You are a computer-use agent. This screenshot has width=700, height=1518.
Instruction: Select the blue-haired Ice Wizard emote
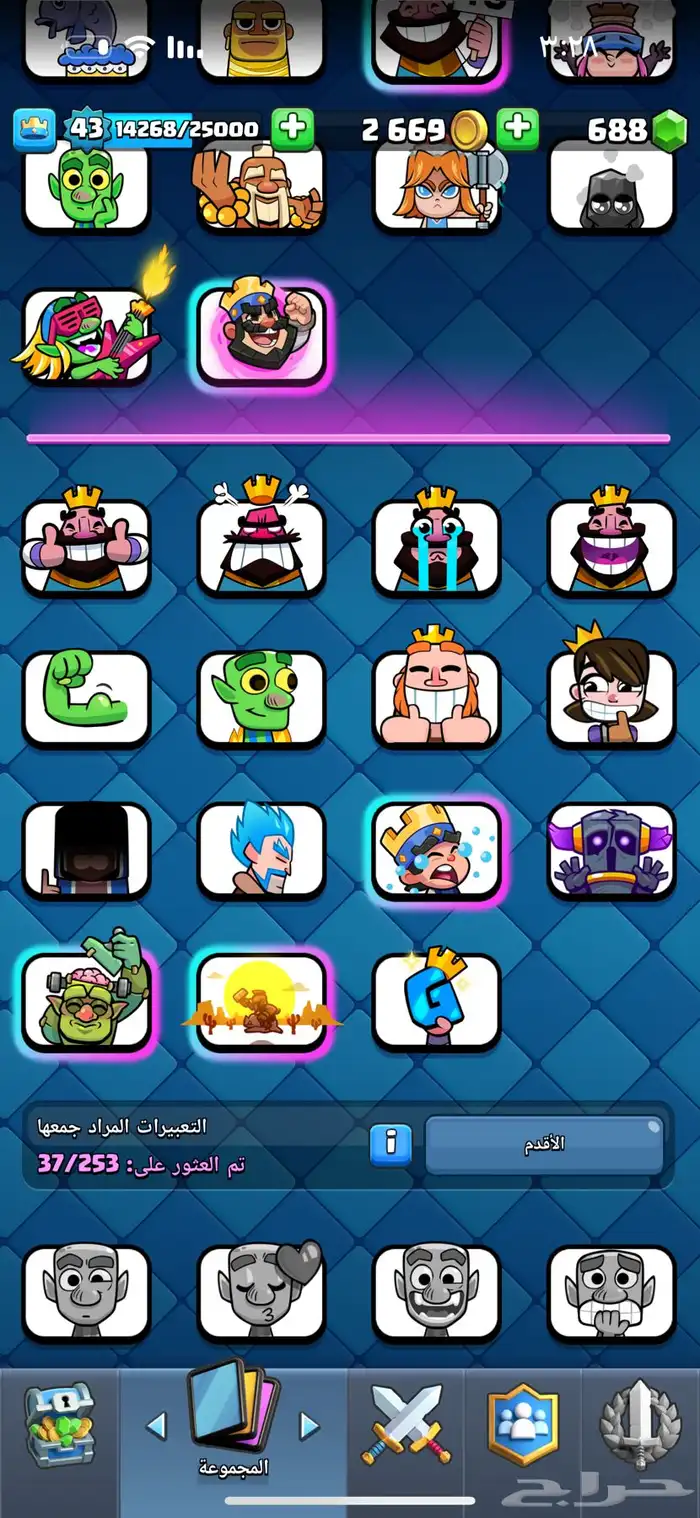click(261, 850)
